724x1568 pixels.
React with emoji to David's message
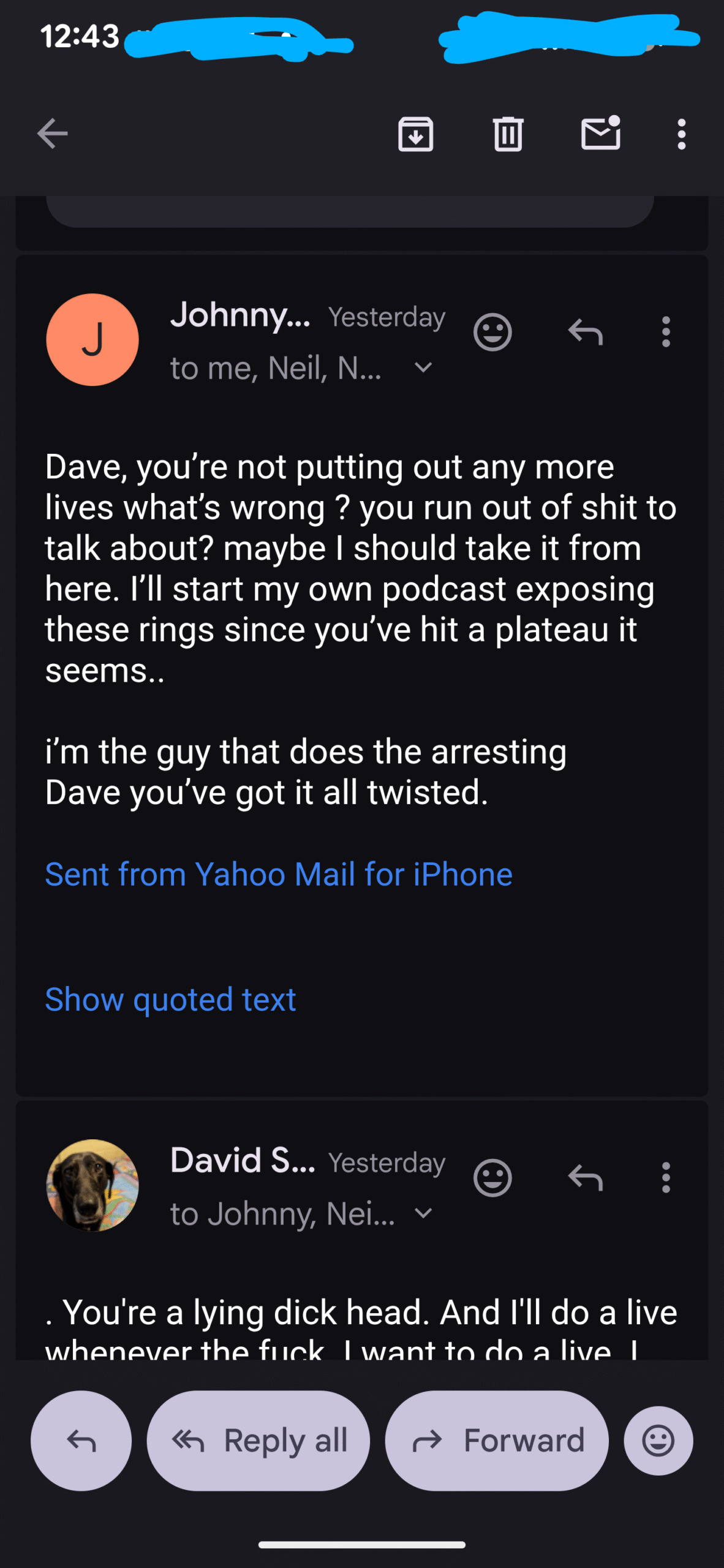(x=492, y=1177)
